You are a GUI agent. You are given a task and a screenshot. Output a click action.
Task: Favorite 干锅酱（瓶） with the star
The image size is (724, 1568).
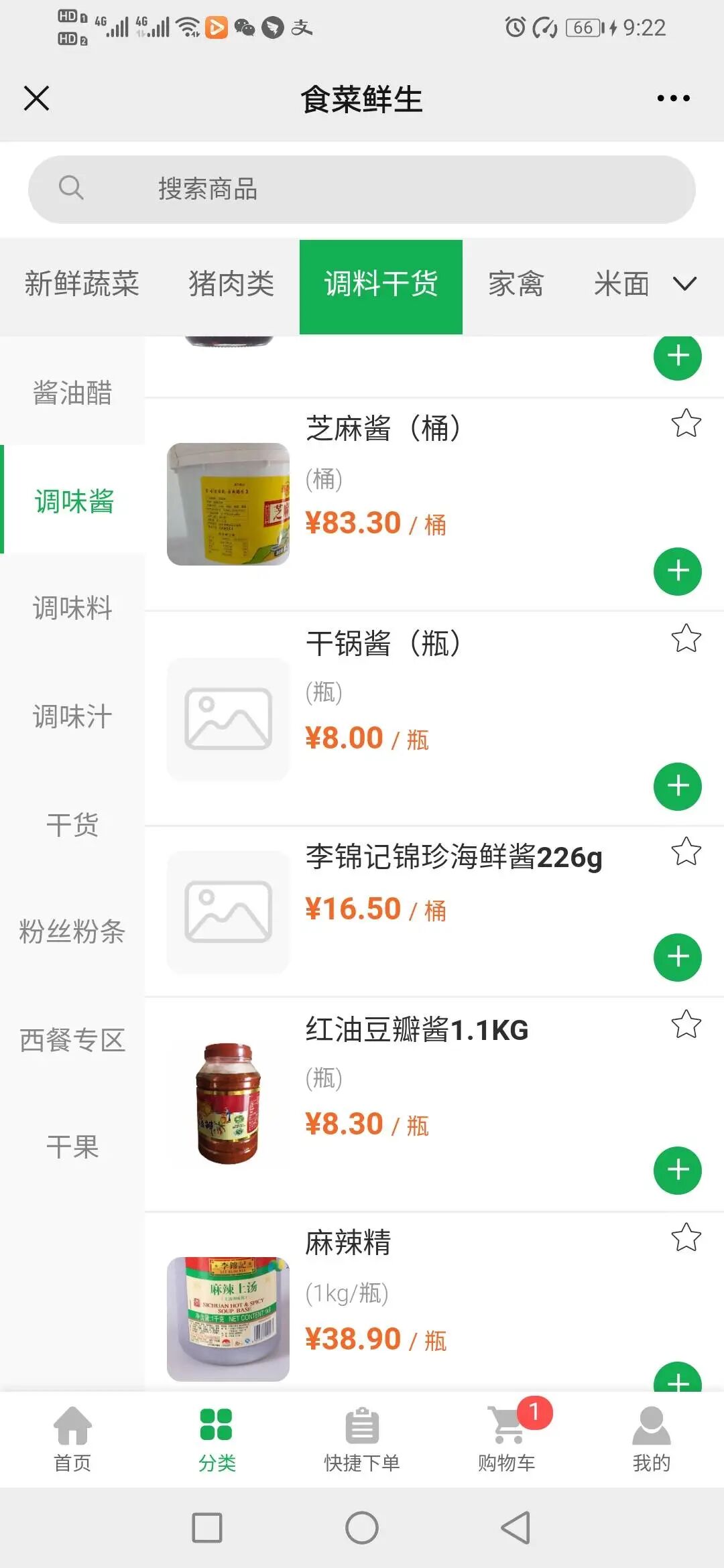coord(686,639)
